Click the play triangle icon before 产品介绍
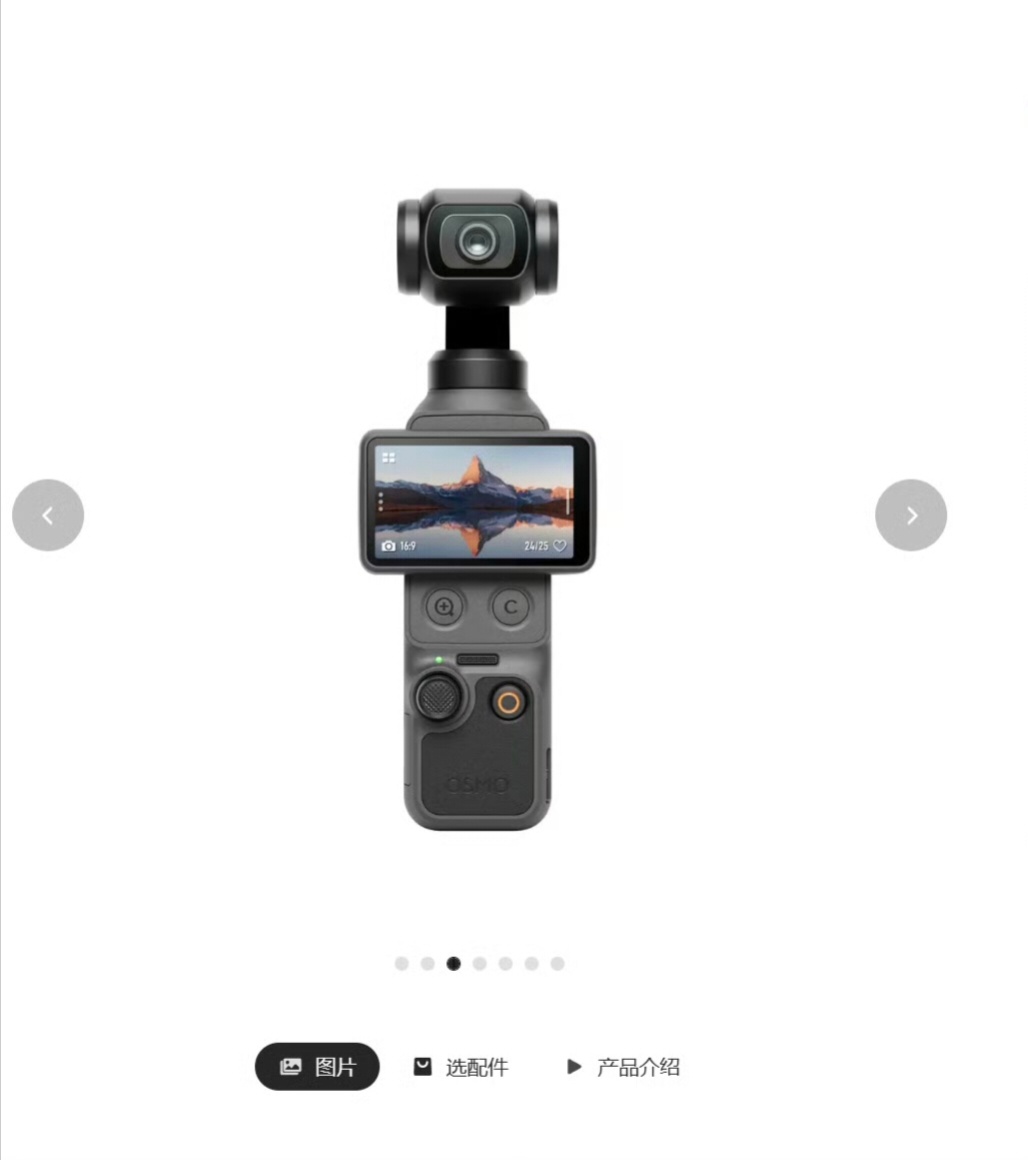Image resolution: width=1028 pixels, height=1160 pixels. (573, 1066)
